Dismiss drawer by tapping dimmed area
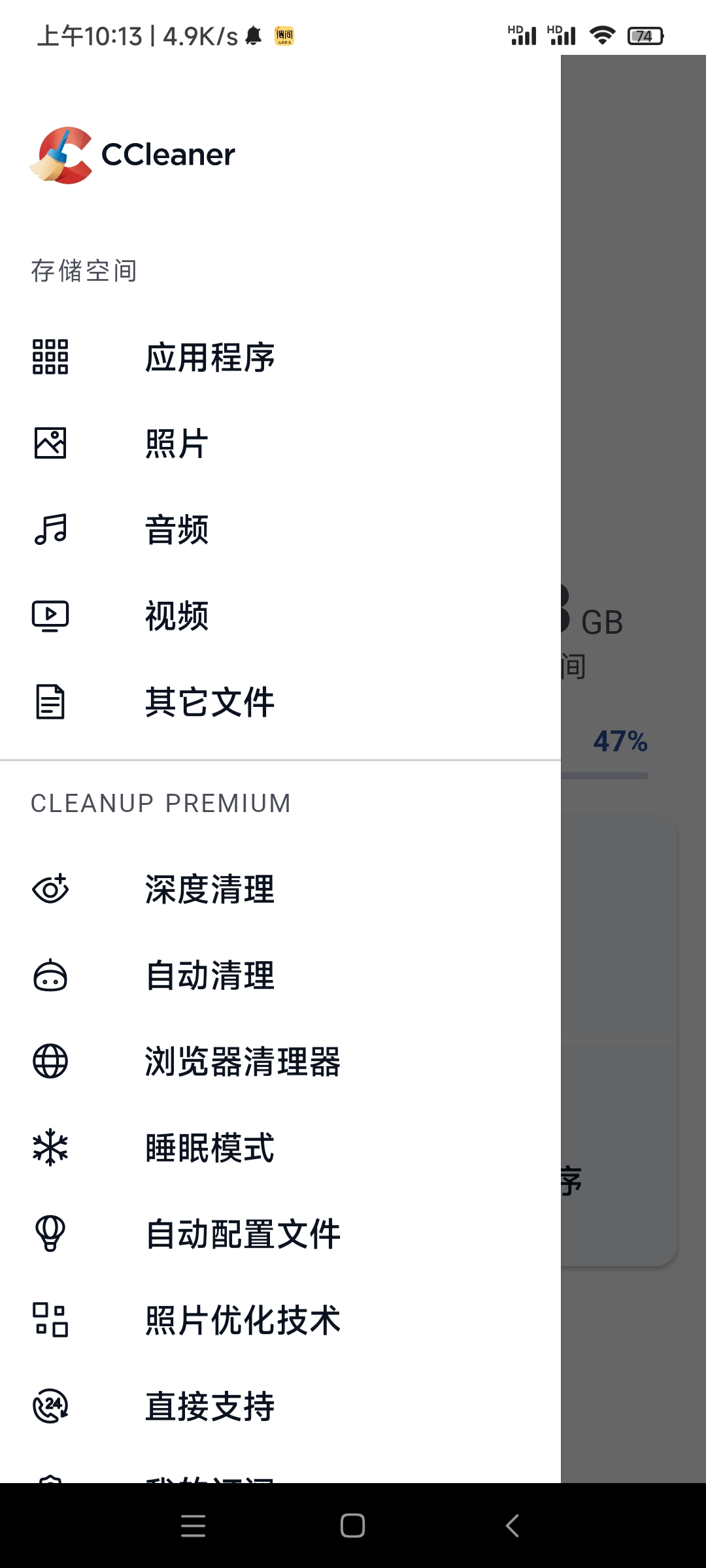Viewport: 706px width, 1568px height. [633, 392]
